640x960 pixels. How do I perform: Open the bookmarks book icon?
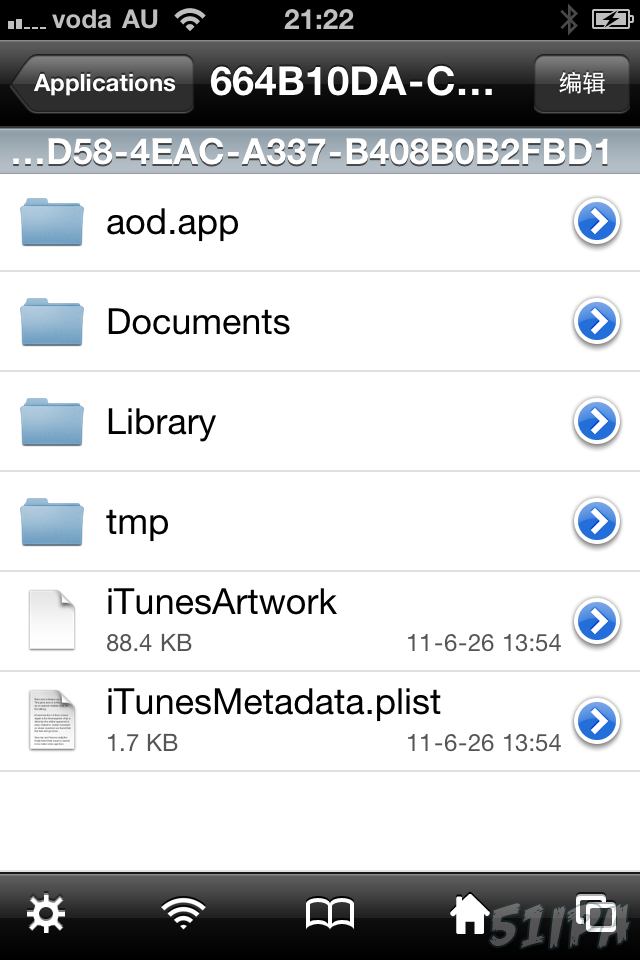(329, 914)
